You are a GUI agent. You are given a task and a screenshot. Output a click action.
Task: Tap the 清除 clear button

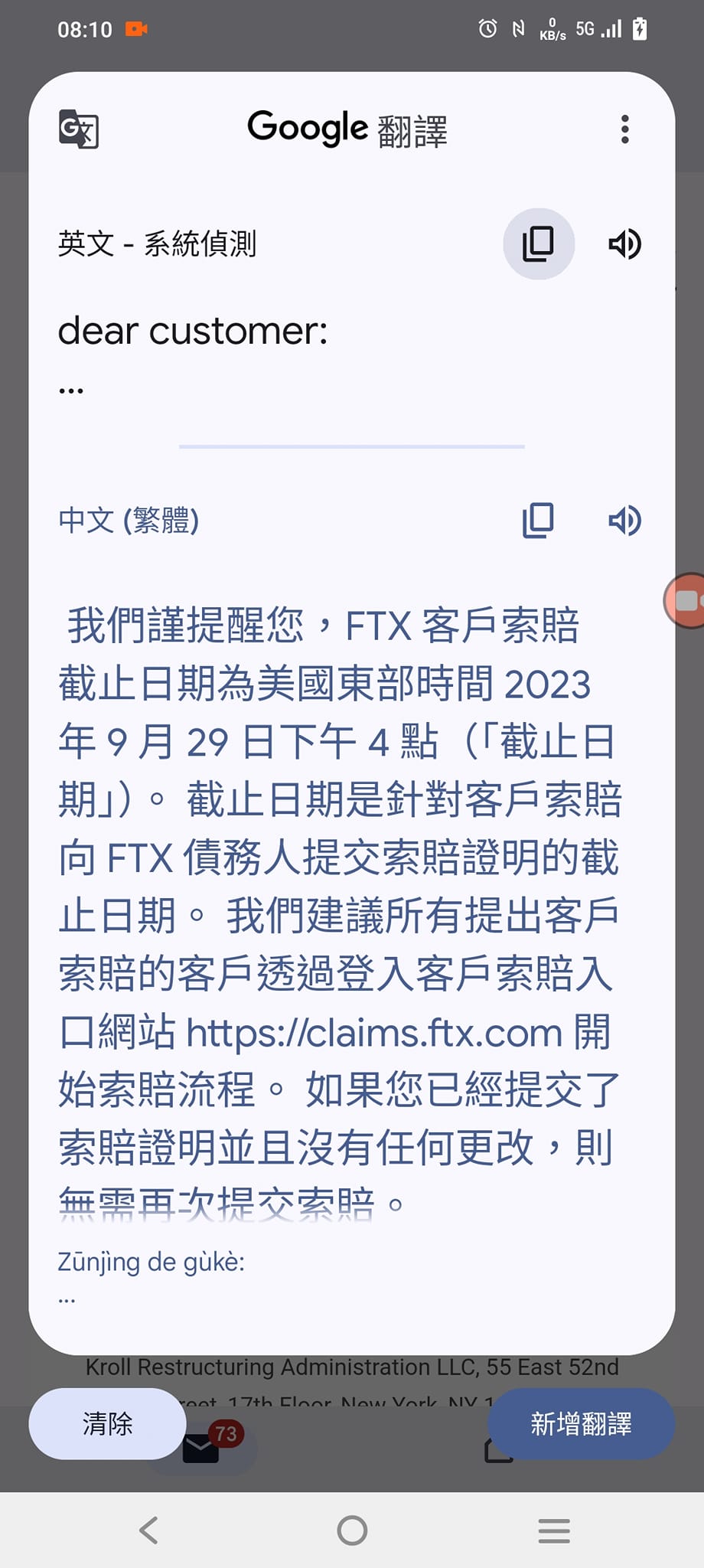tap(107, 1424)
